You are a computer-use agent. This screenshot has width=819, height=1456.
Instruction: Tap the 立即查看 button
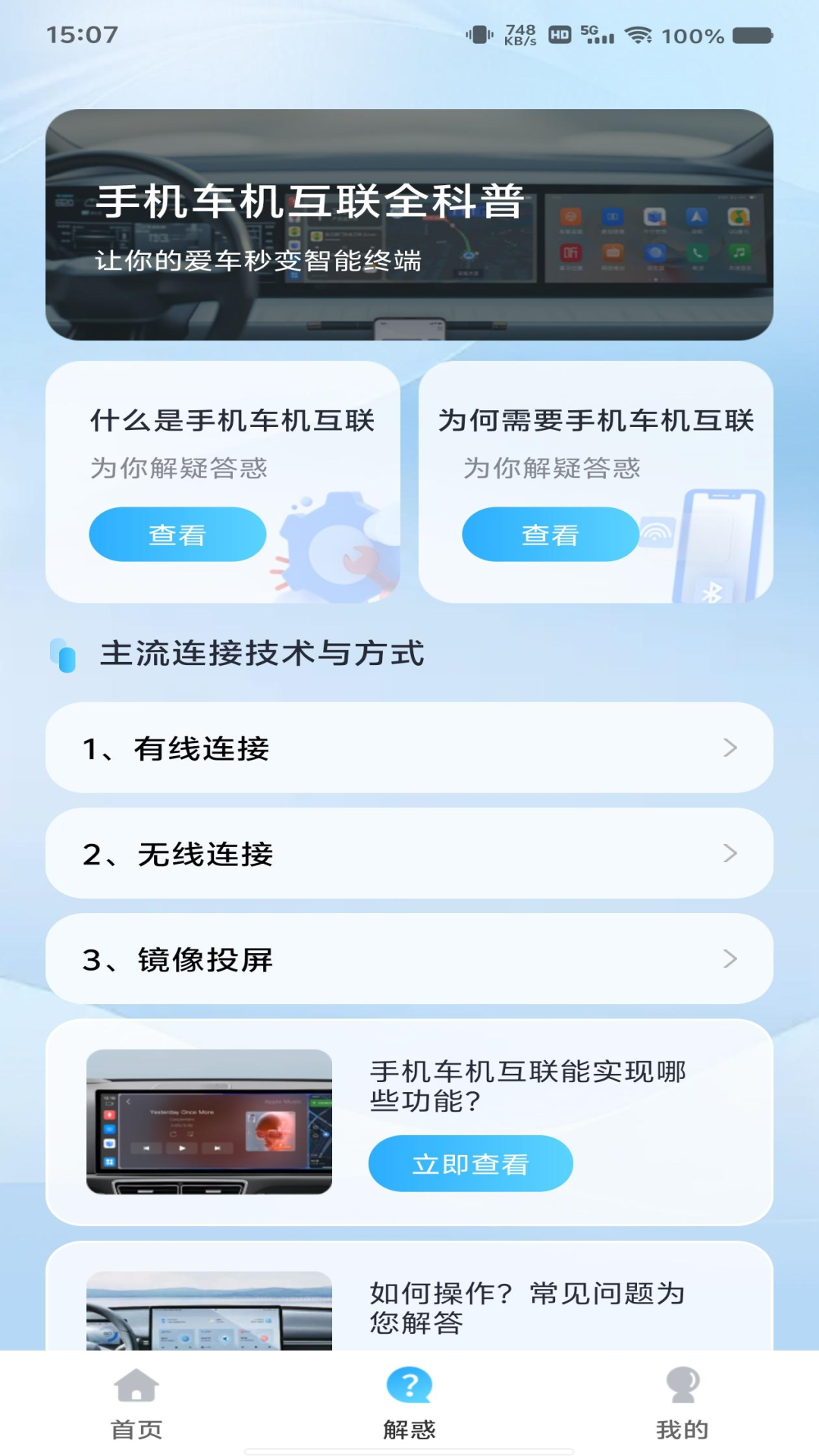pyautogui.click(x=470, y=1163)
